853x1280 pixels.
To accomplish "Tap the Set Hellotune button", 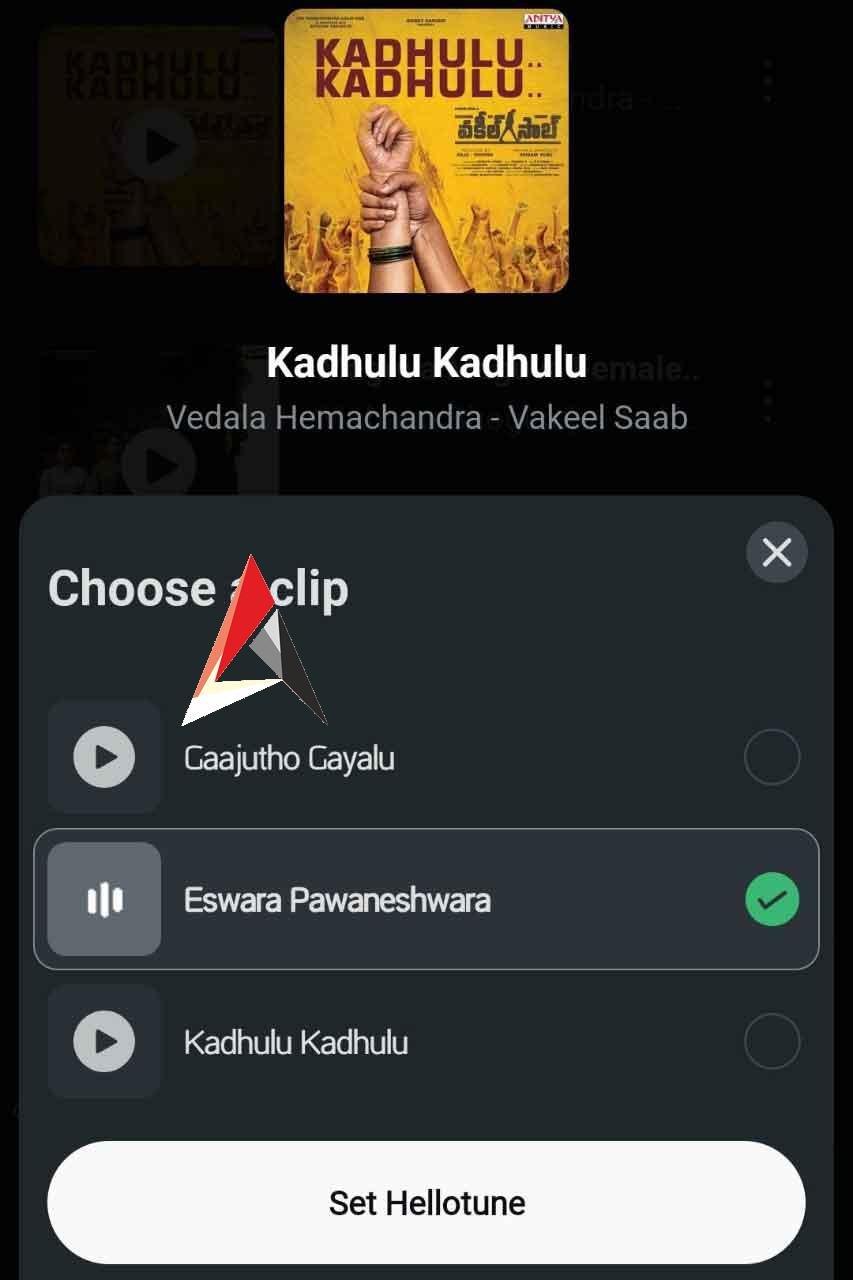I will tap(426, 1202).
